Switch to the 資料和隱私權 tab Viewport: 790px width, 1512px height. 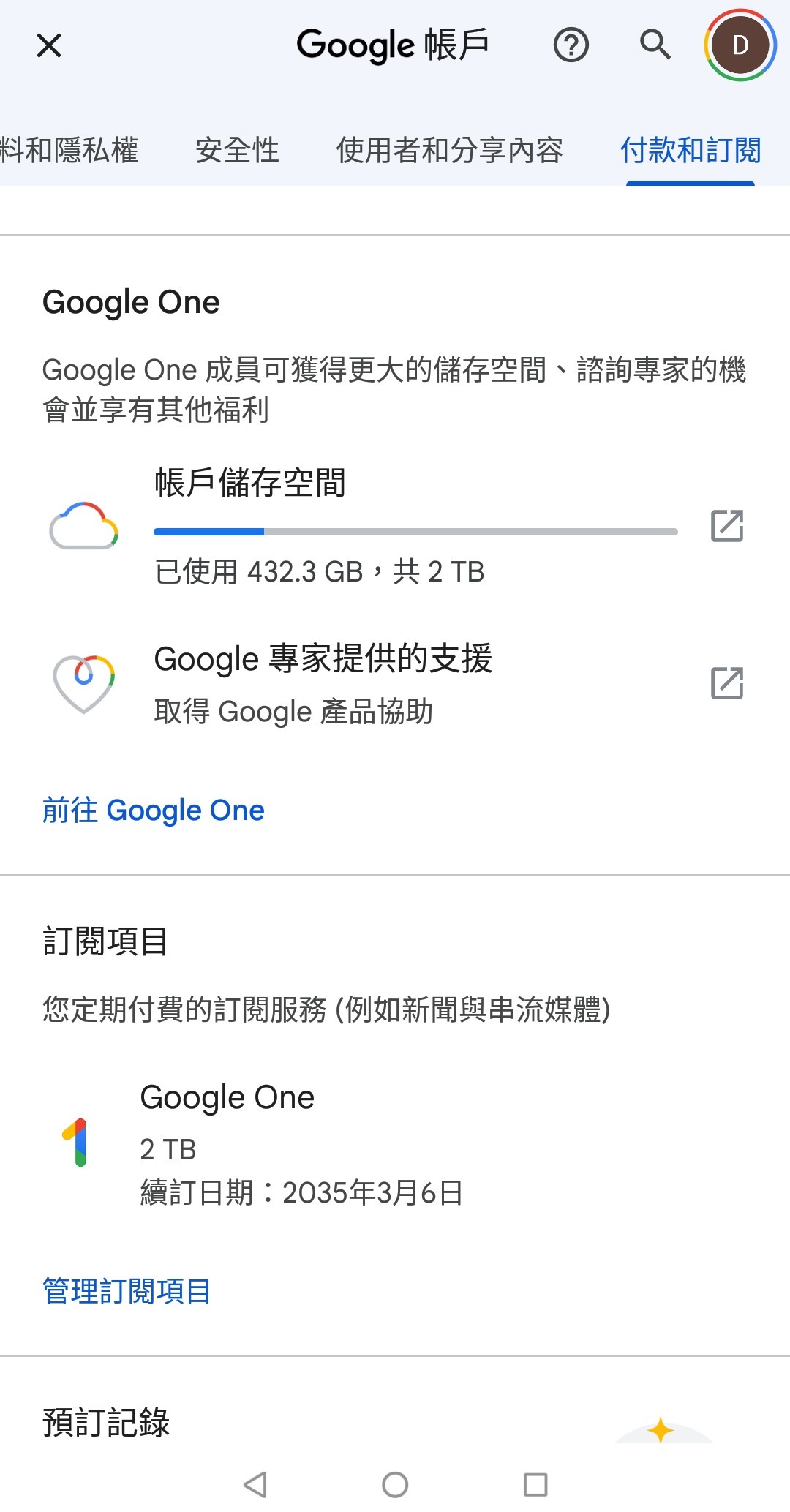click(x=69, y=150)
